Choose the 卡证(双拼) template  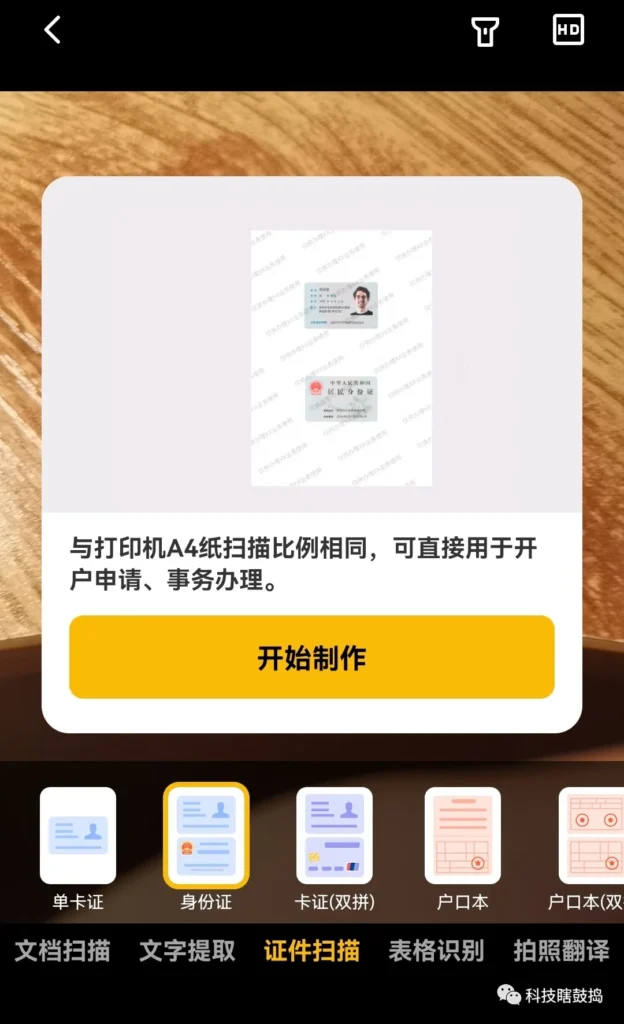[334, 836]
